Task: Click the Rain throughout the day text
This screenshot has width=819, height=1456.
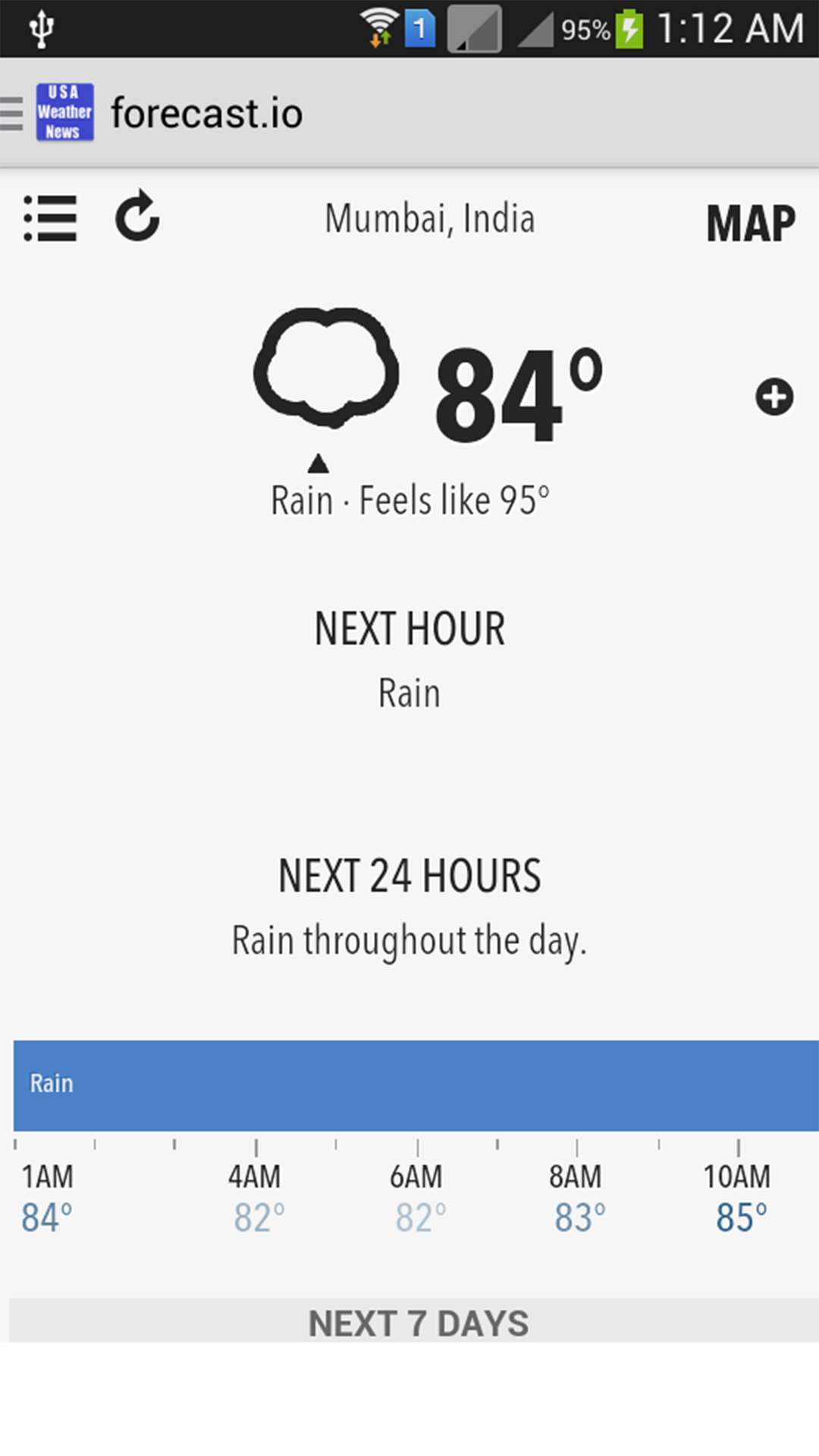Action: pos(409,940)
